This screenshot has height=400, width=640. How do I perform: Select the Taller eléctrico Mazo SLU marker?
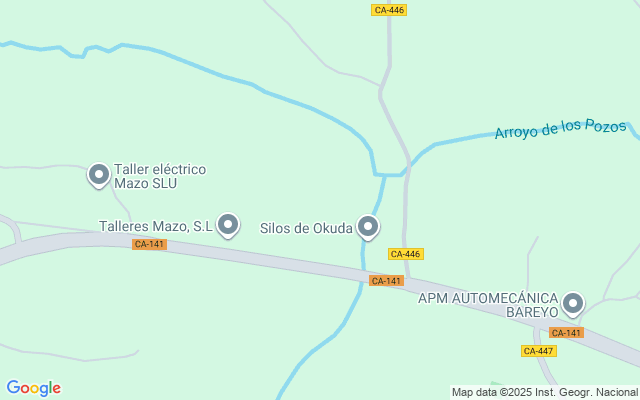tap(99, 175)
